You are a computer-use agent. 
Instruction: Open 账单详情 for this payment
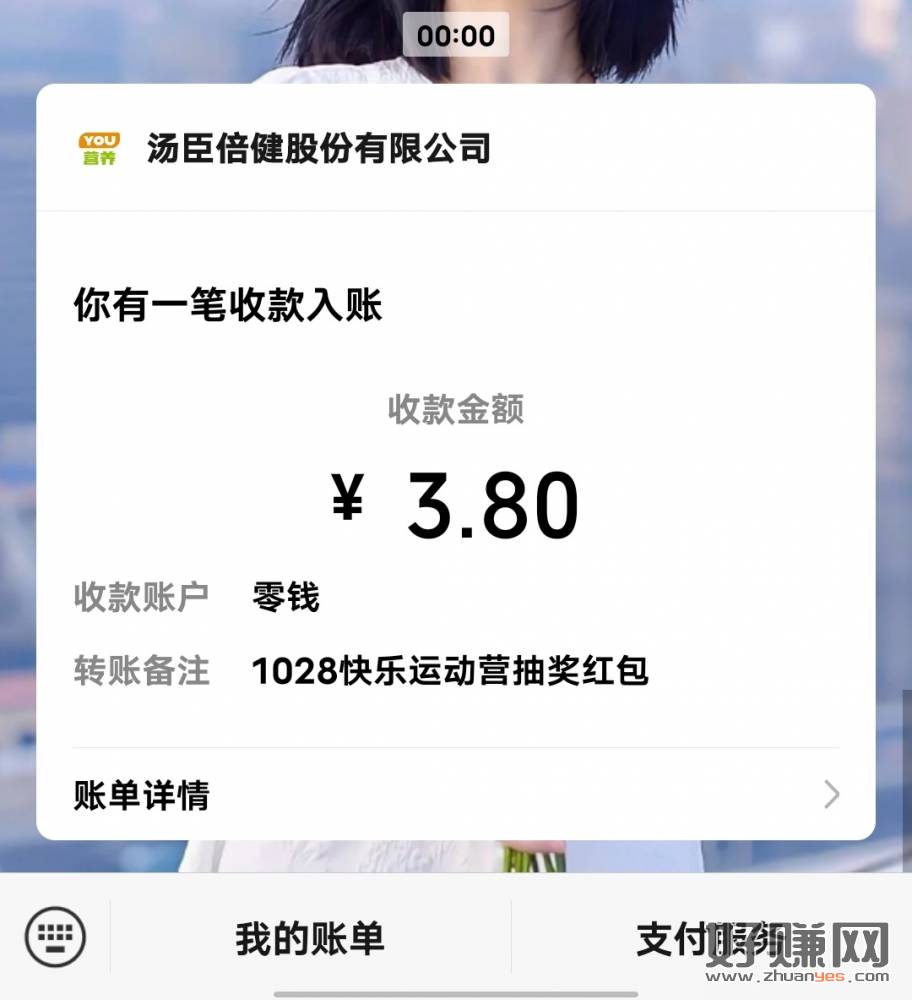[x=455, y=795]
